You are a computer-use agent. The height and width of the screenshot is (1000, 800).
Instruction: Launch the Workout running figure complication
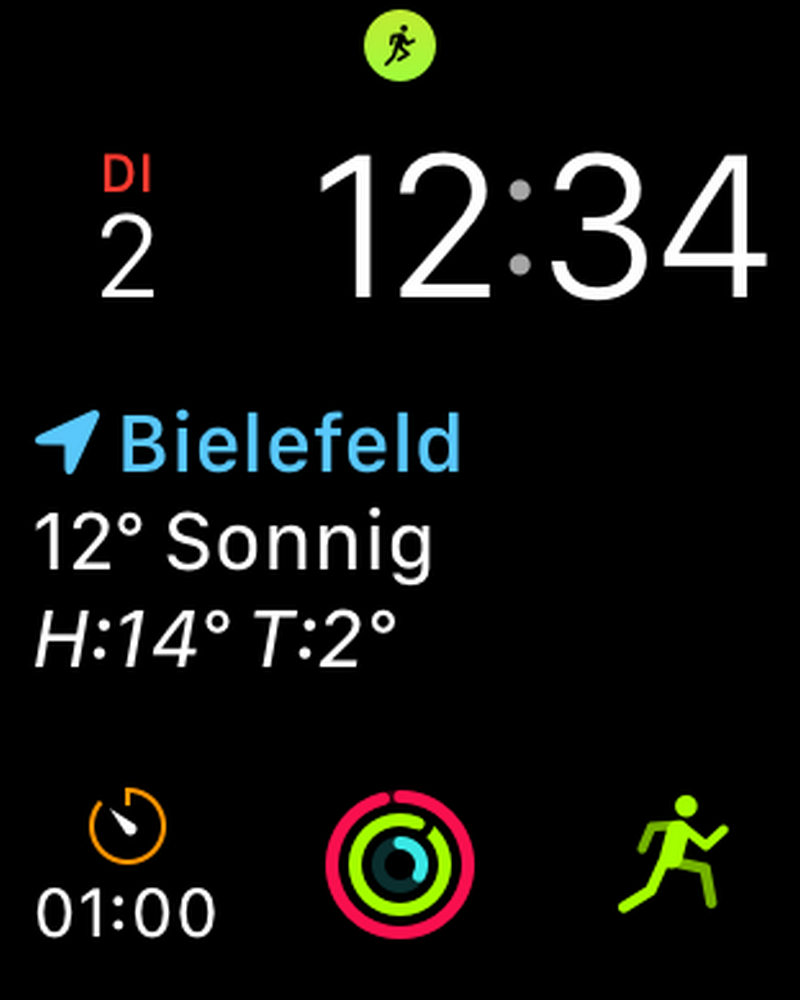click(x=673, y=854)
